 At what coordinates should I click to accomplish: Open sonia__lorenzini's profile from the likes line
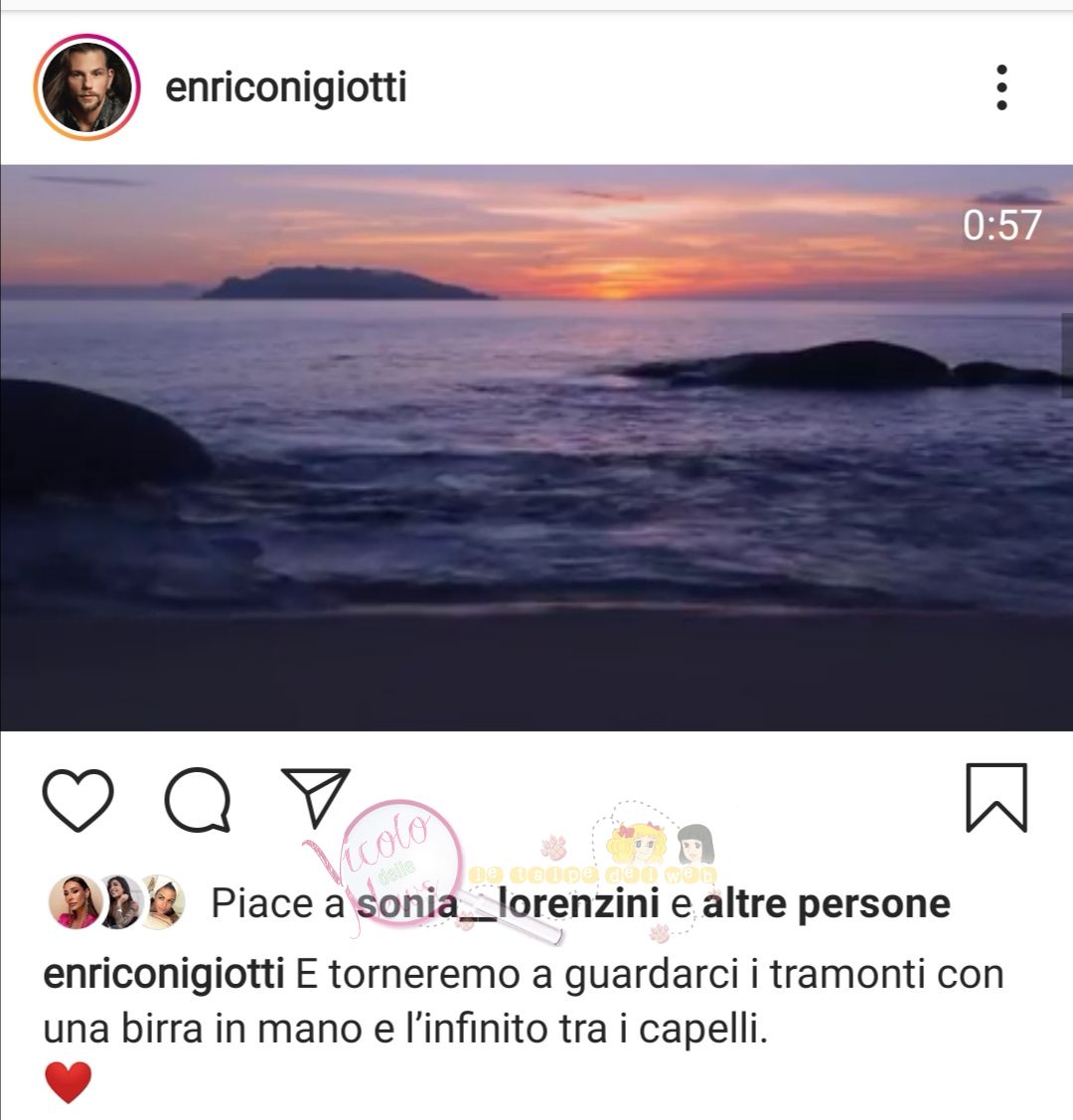[509, 903]
